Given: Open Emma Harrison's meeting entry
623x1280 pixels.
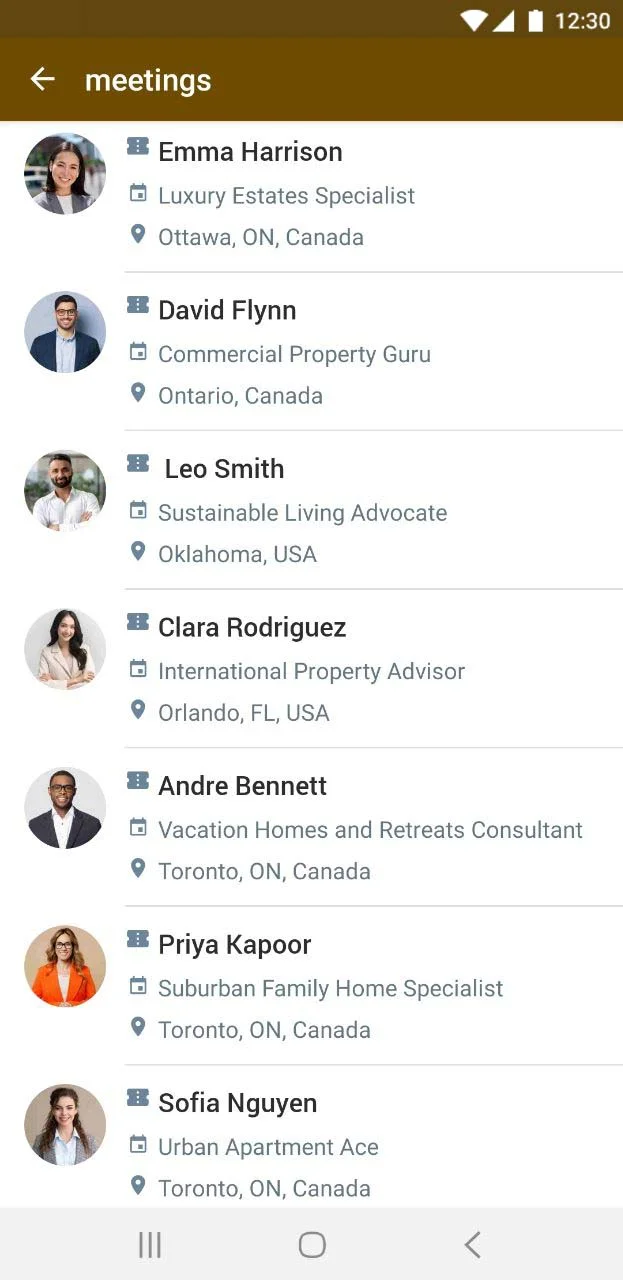Looking at the screenshot, I should pyautogui.click(x=250, y=152).
